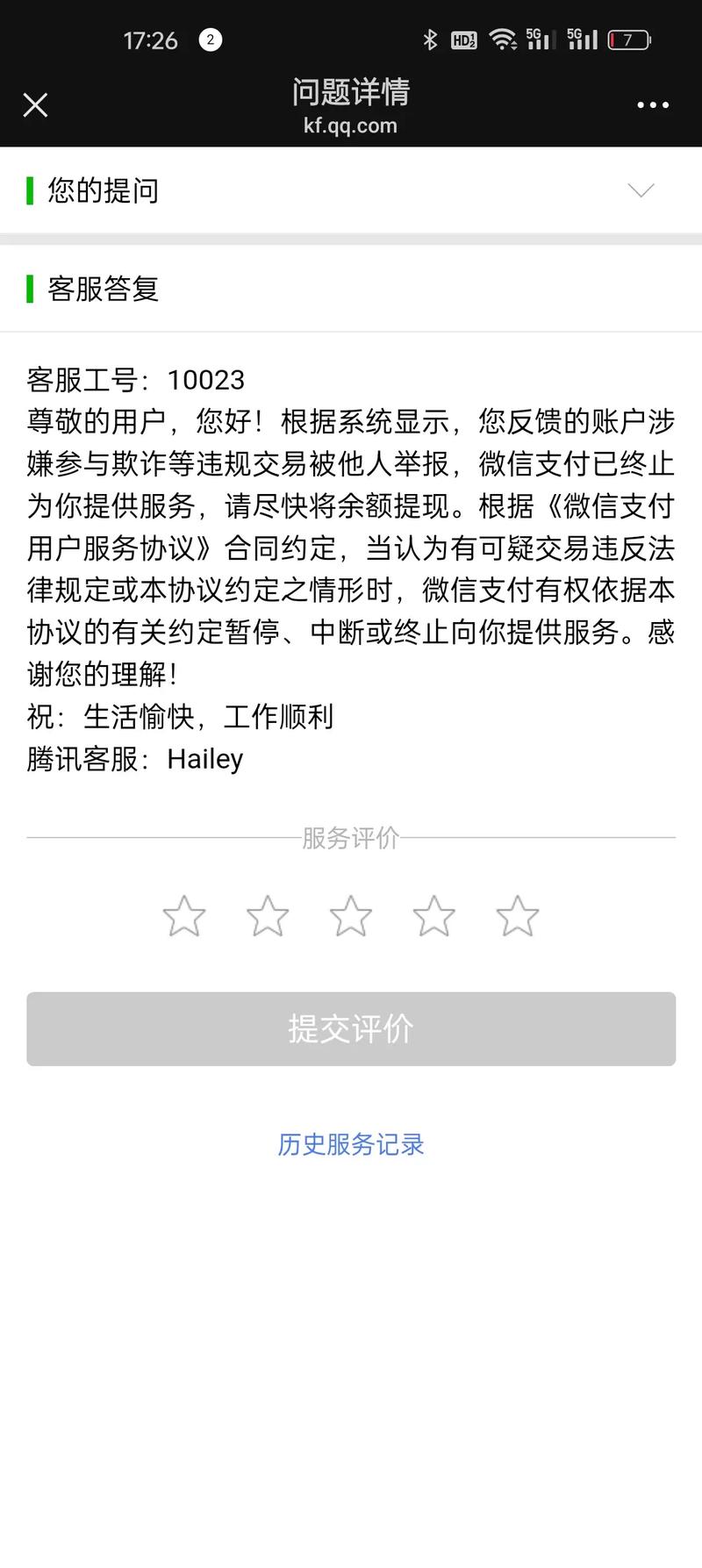Tap the 提交评价 button

tap(351, 1028)
